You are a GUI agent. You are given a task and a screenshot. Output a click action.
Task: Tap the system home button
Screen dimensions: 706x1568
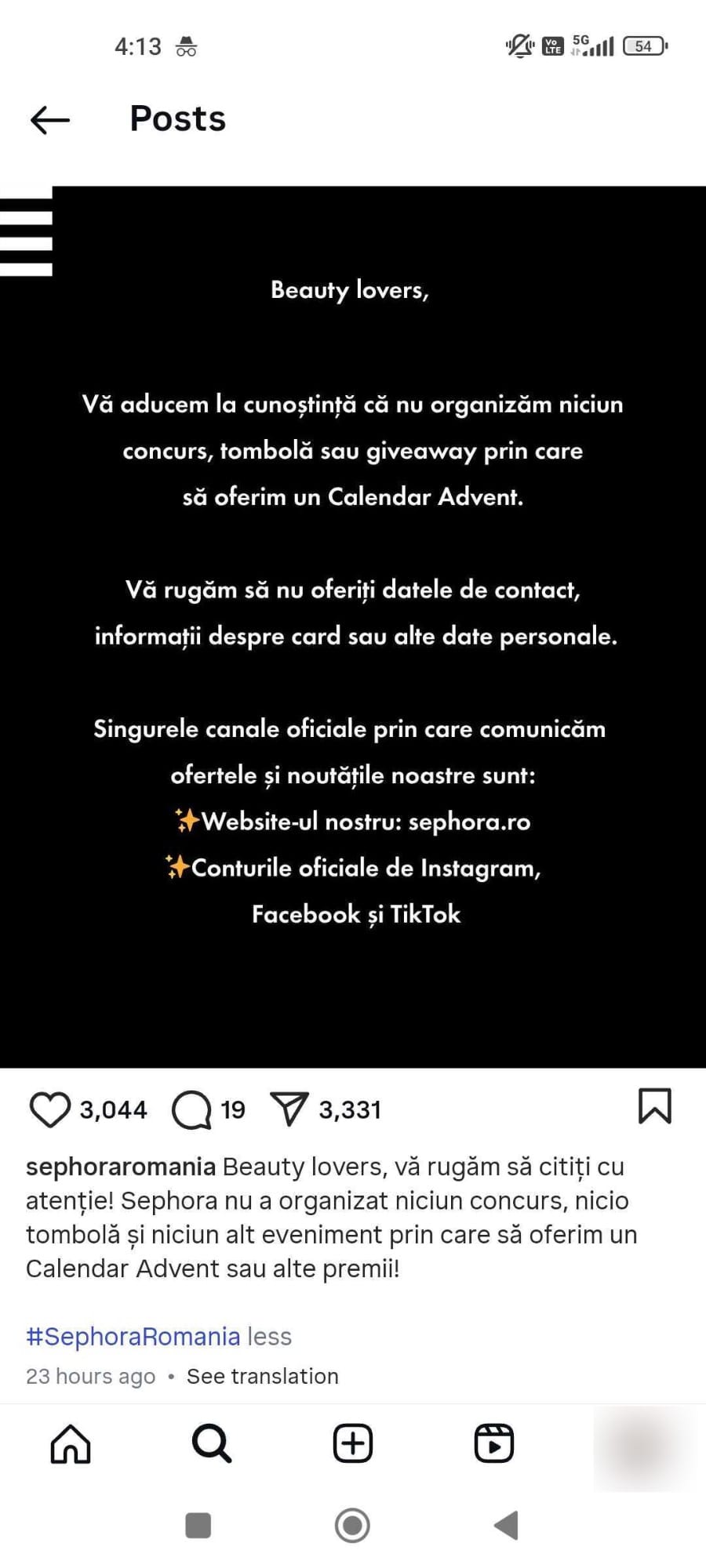point(352,1526)
